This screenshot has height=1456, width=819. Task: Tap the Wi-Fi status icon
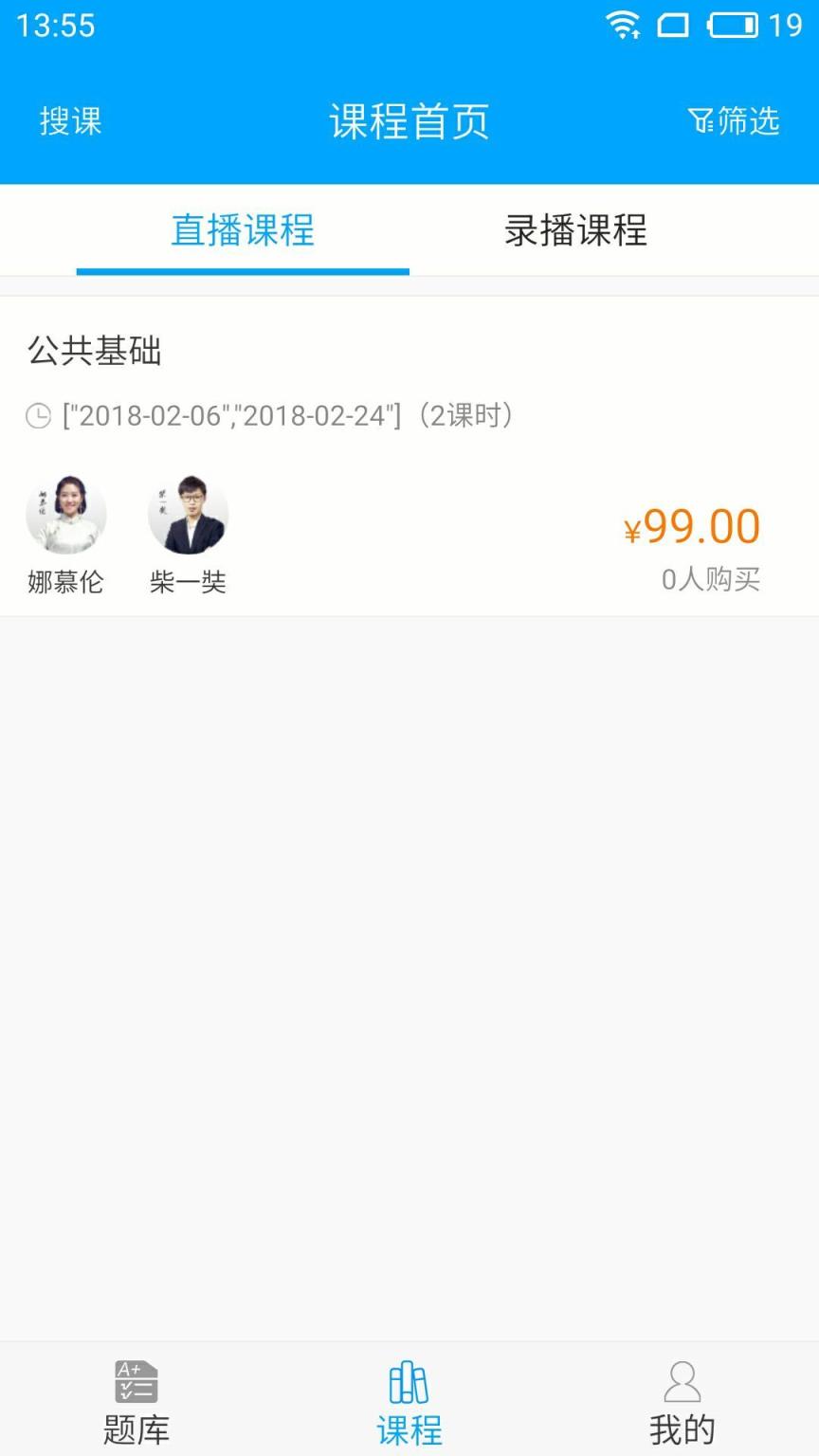click(622, 27)
